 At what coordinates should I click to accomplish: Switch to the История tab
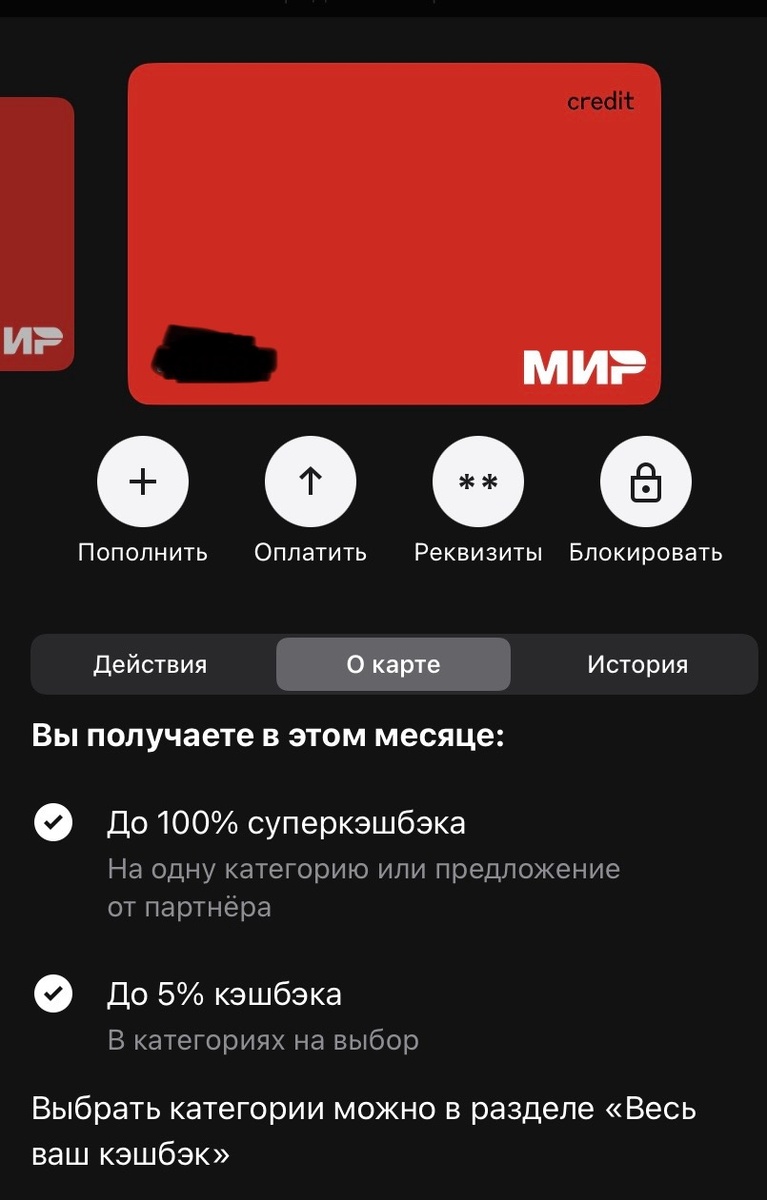(x=637, y=665)
